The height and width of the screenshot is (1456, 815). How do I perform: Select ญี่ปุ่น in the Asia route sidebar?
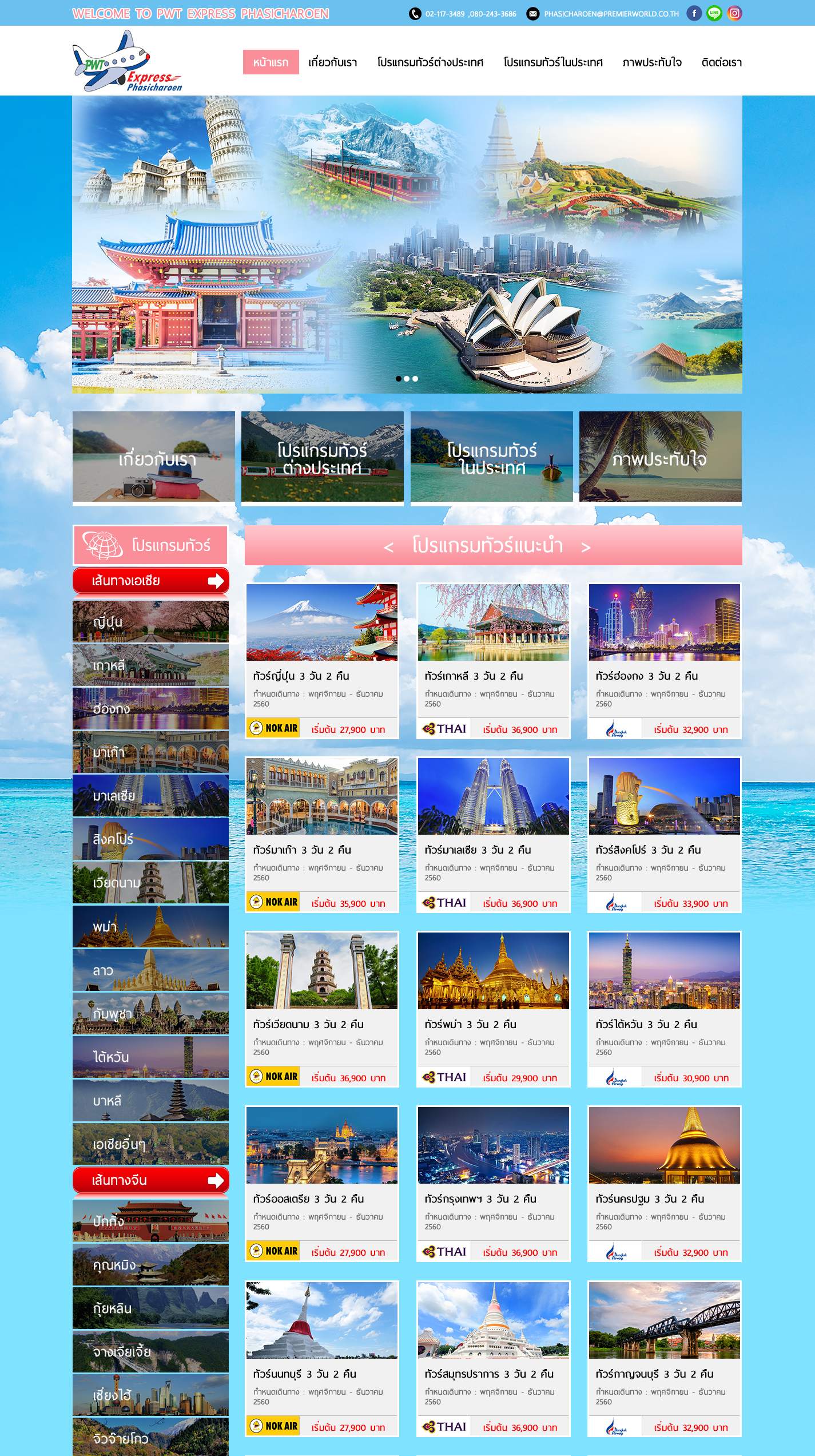(x=150, y=621)
